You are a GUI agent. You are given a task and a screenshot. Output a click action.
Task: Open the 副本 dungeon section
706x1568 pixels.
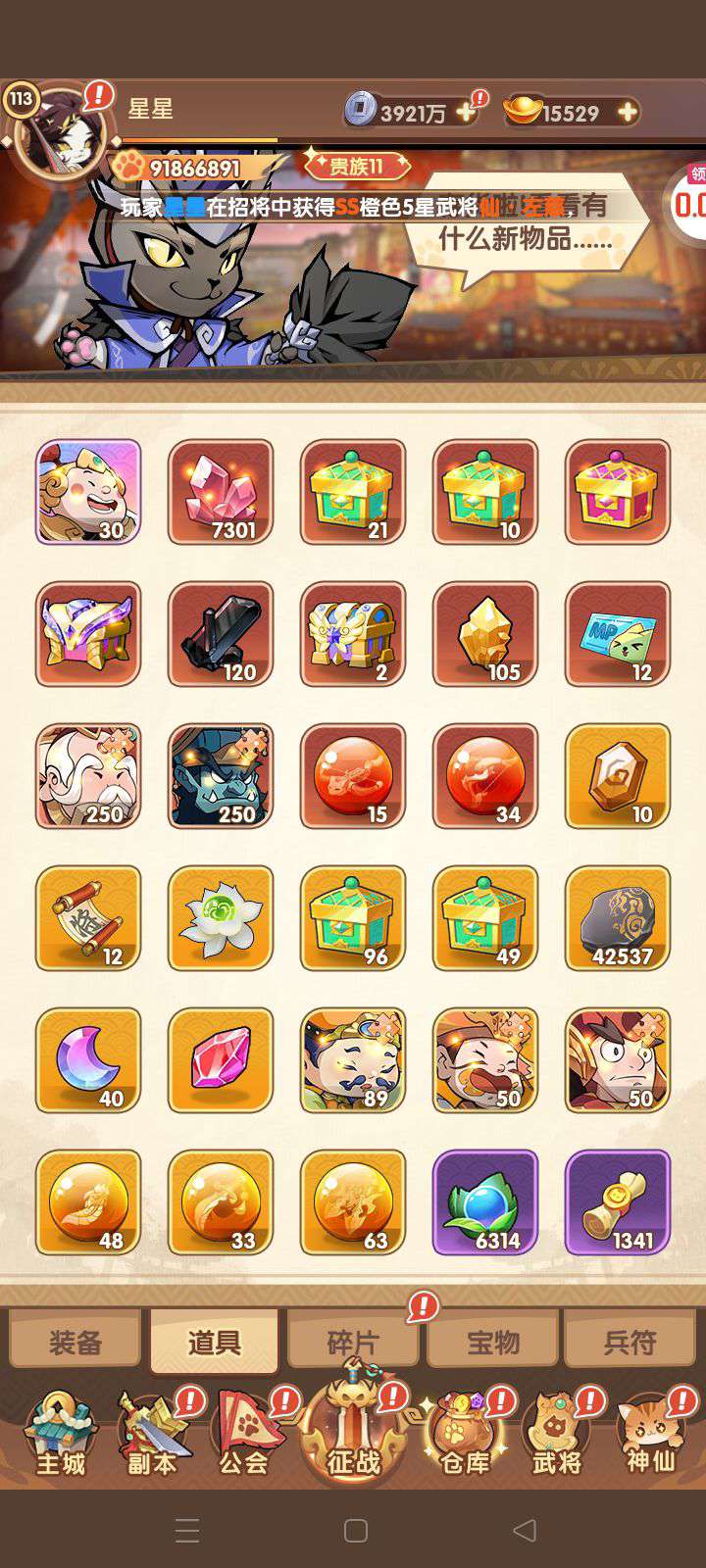153,1437
